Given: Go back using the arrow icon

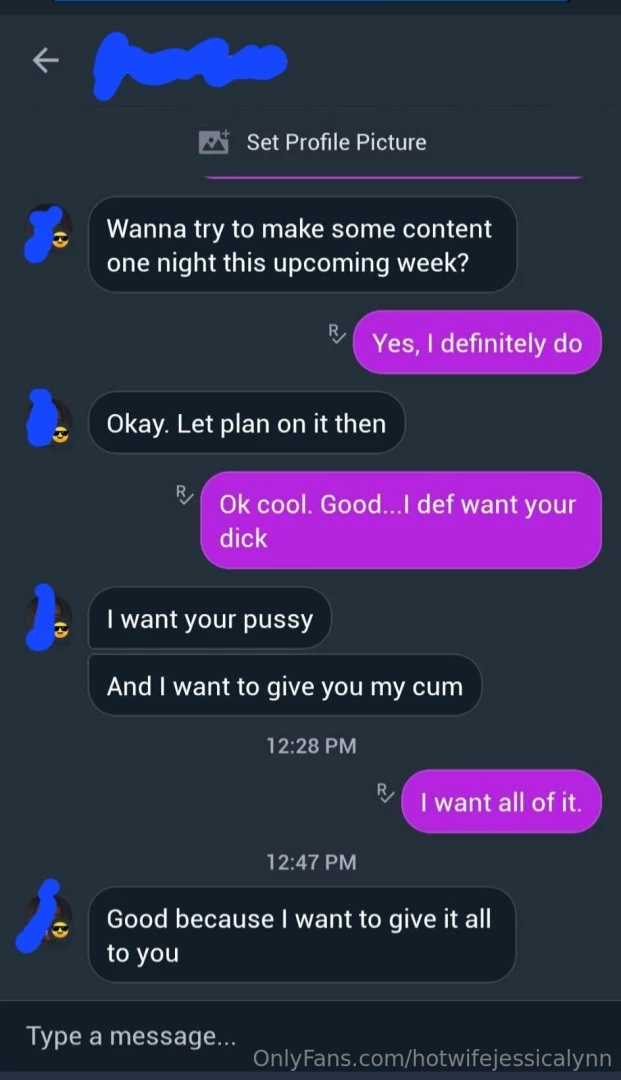Looking at the screenshot, I should [45, 61].
